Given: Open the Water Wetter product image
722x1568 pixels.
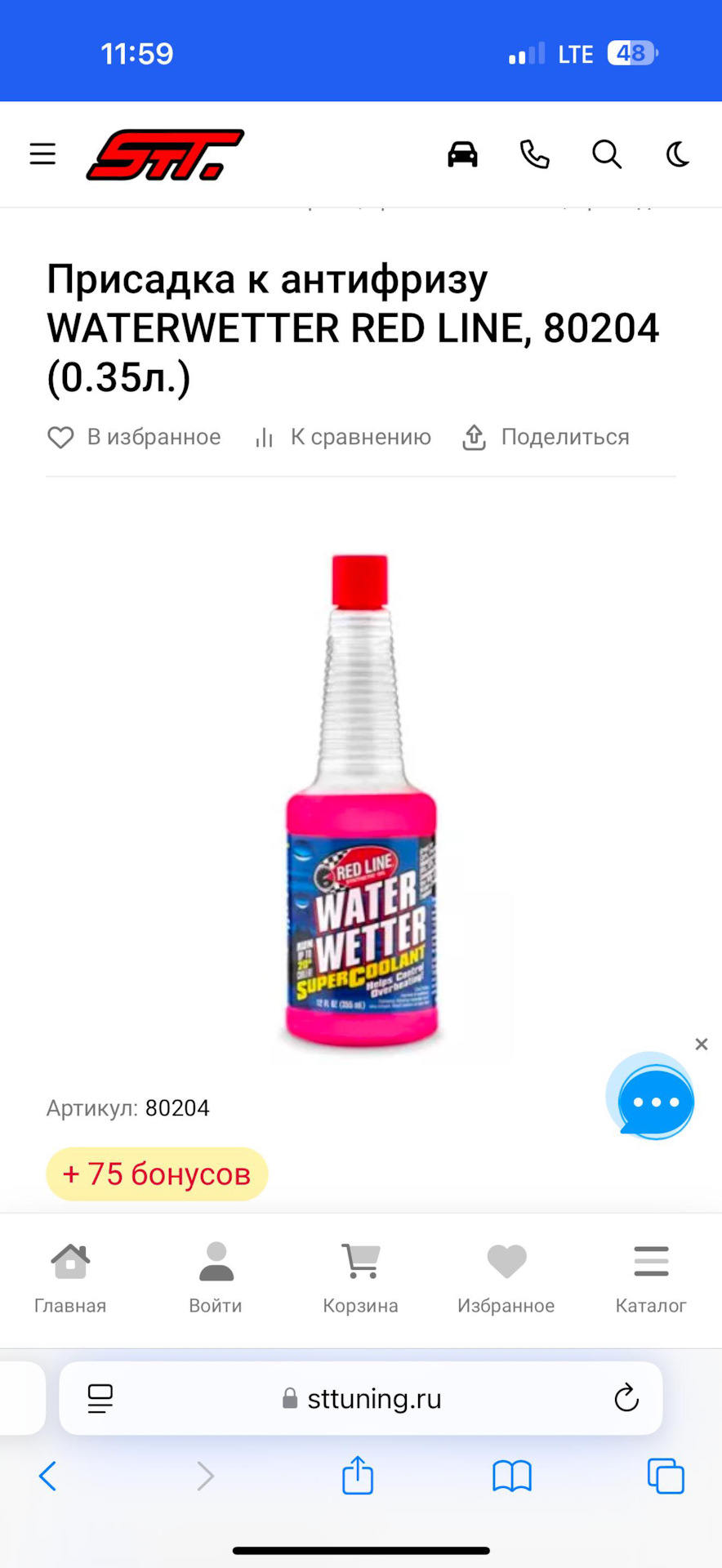Looking at the screenshot, I should (x=361, y=800).
